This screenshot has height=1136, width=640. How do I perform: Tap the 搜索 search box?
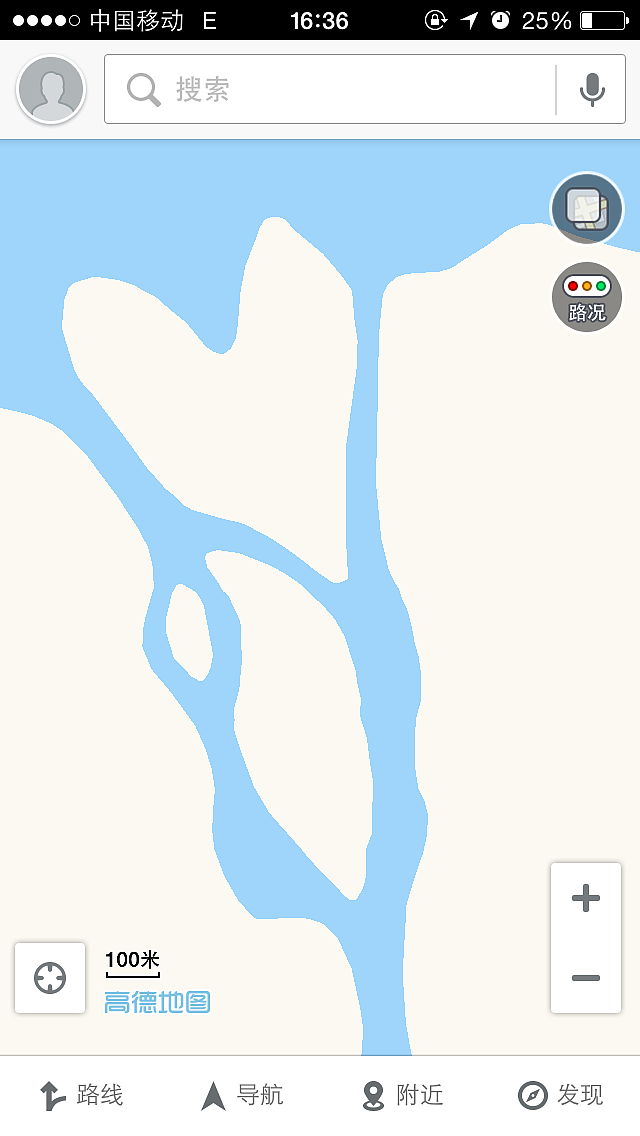point(330,90)
